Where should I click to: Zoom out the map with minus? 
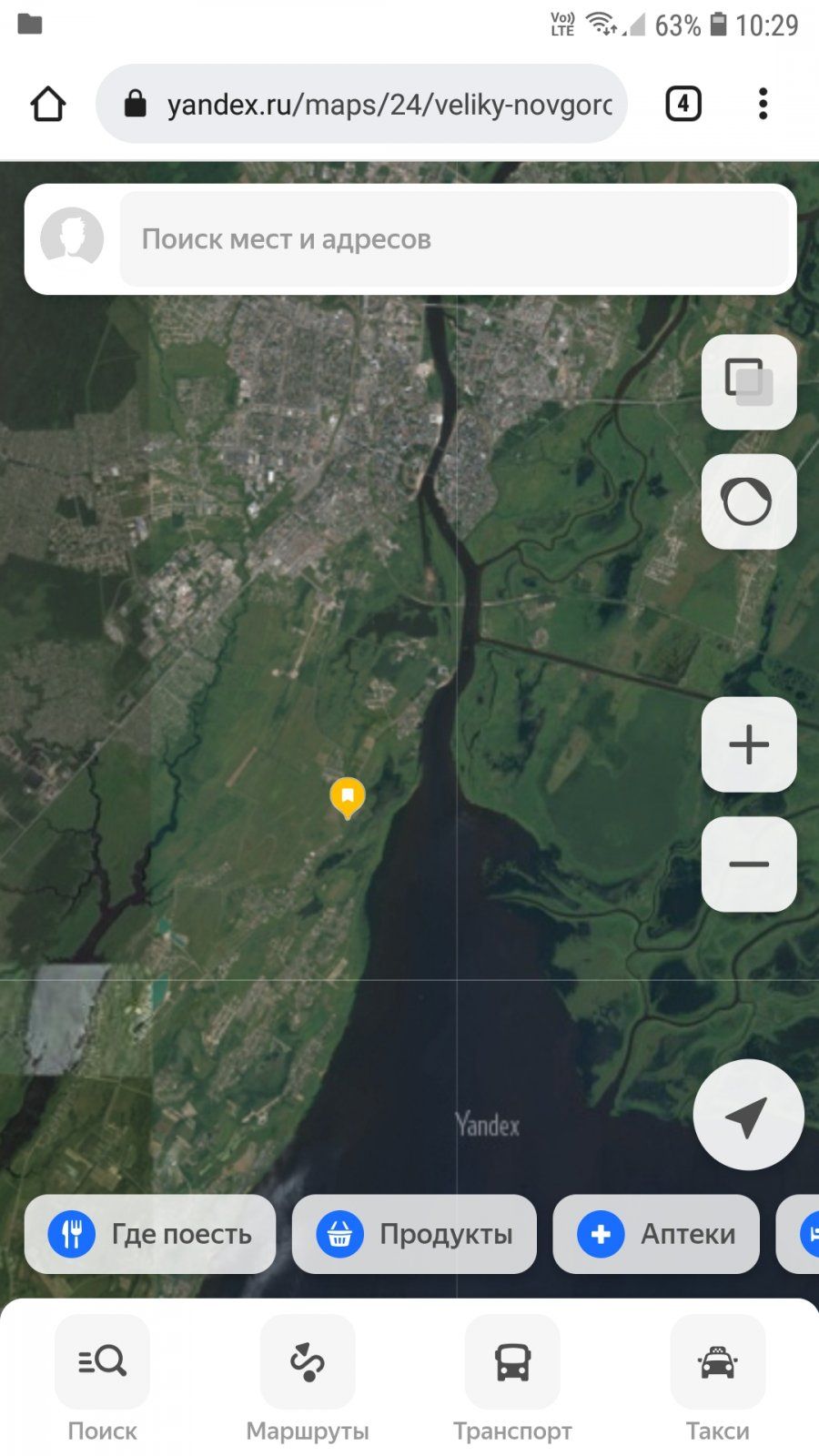[x=748, y=864]
